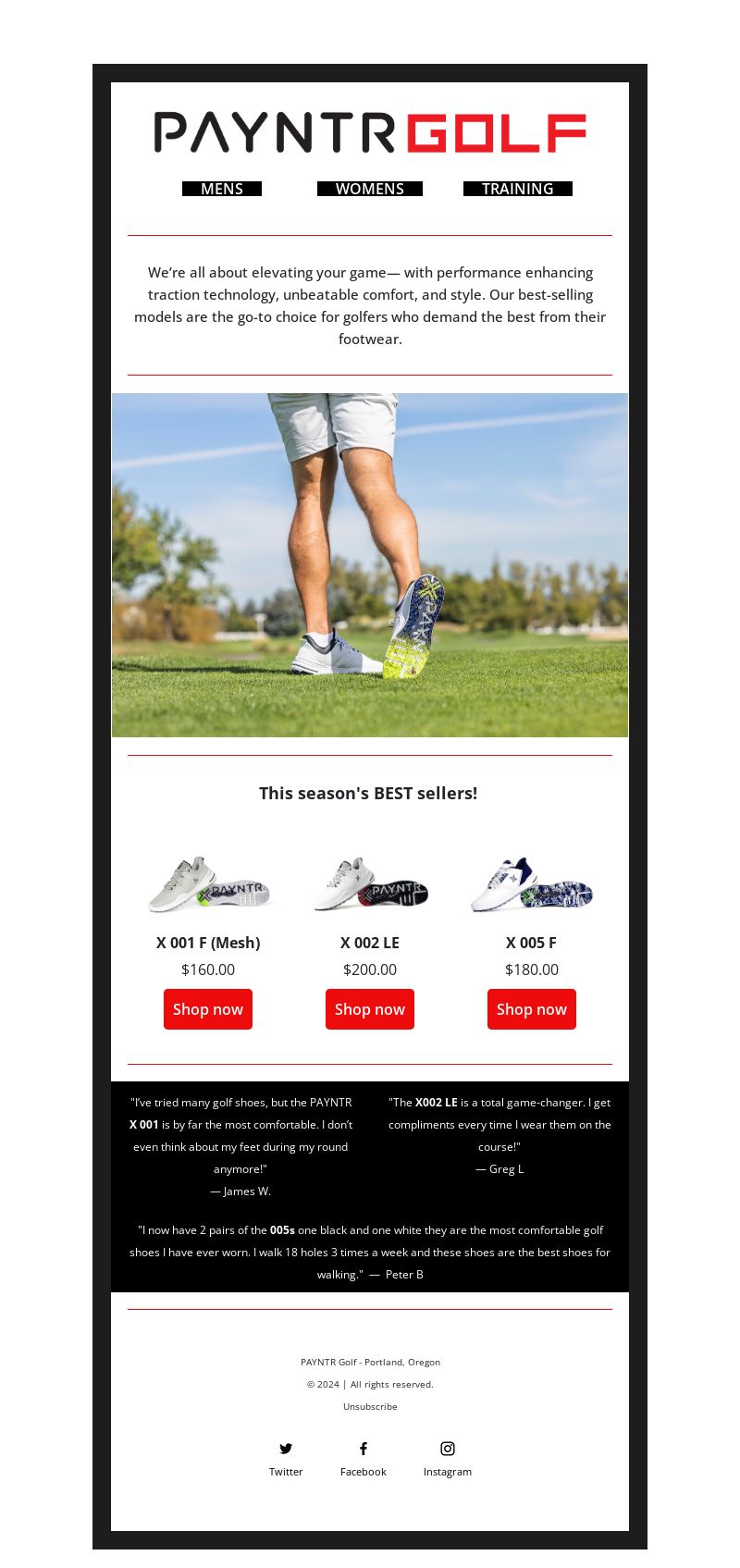Select the TRAINING category
The width and height of the screenshot is (740, 1568).
click(x=517, y=189)
